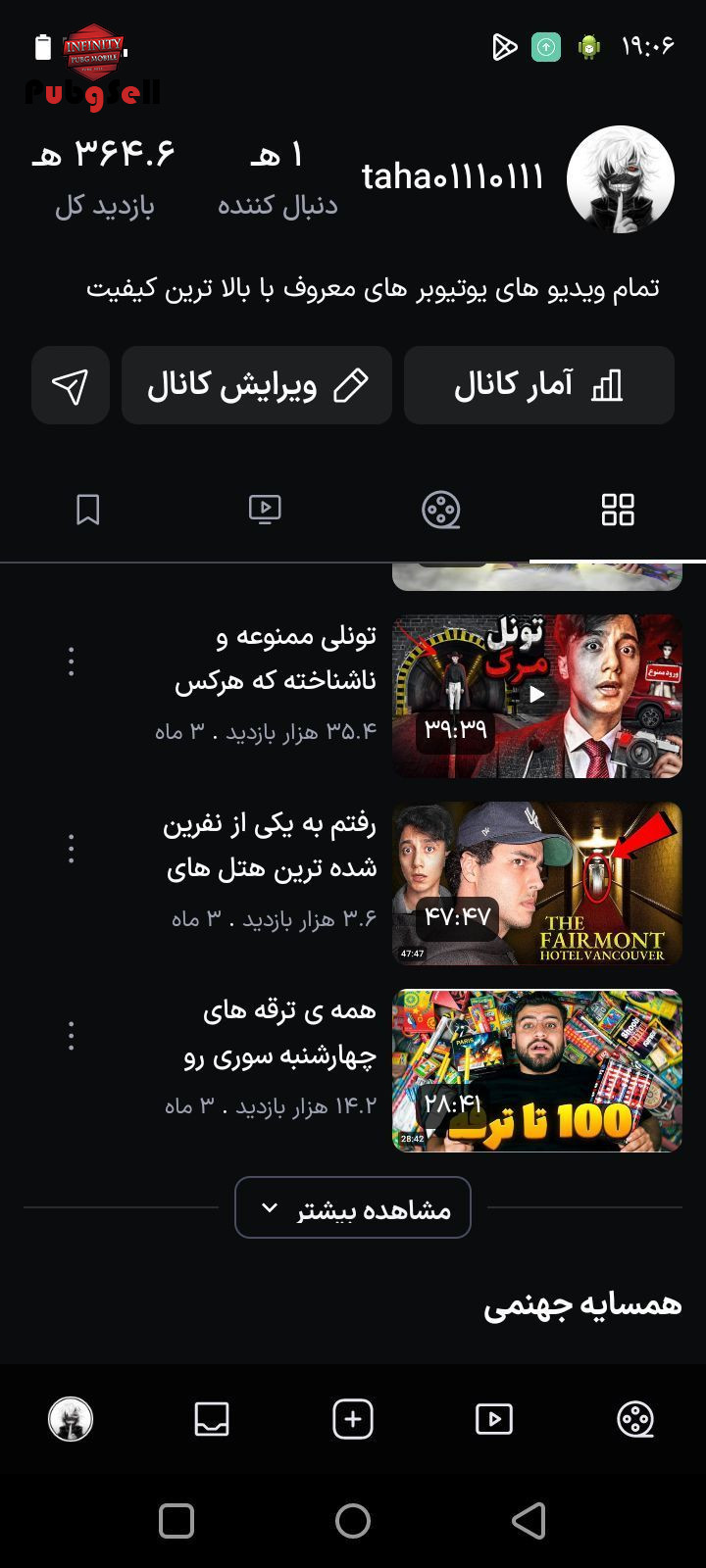The image size is (706, 1568).
Task: Play the Fairmont hotel video thumbnail
Action: [x=537, y=883]
